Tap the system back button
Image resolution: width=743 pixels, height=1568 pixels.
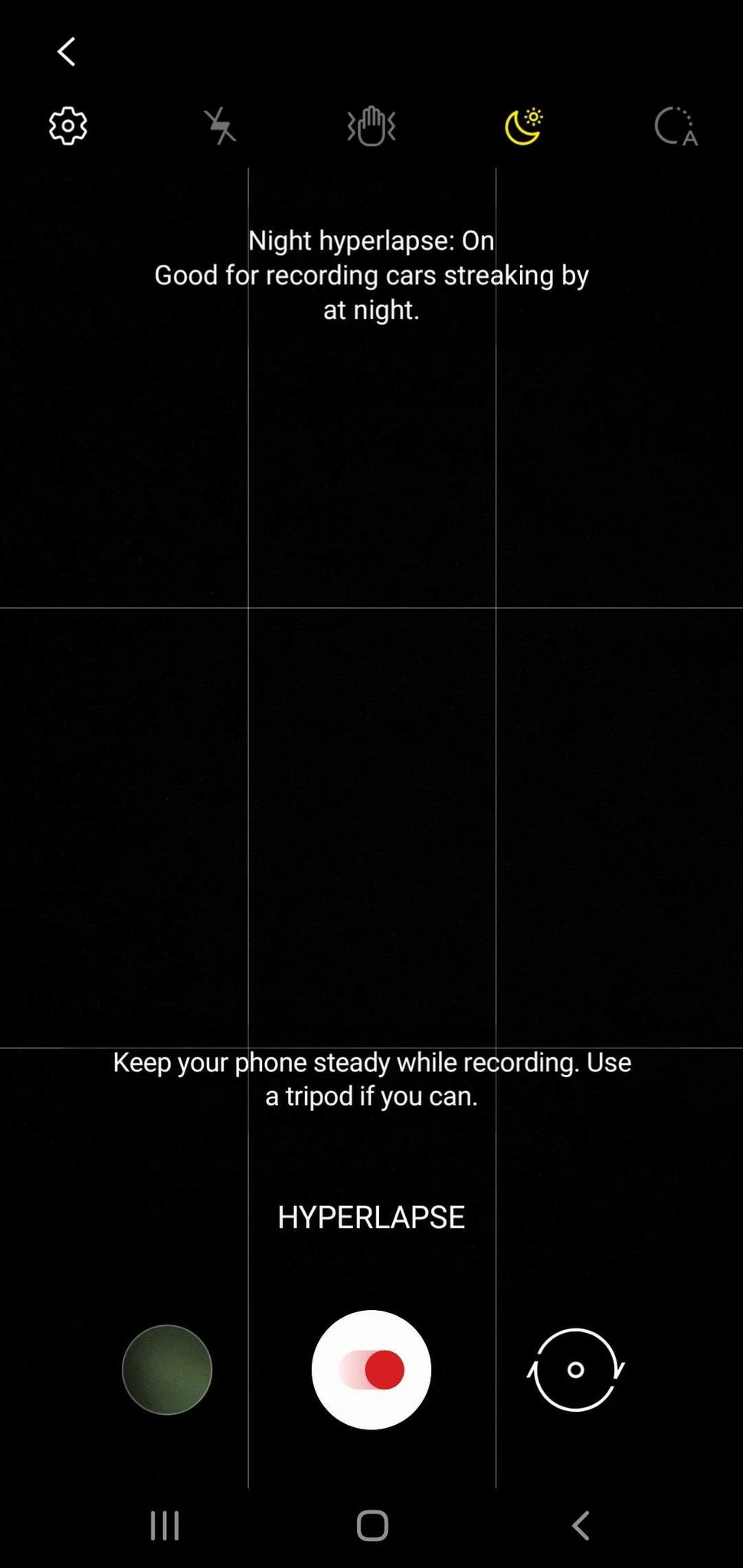581,1526
